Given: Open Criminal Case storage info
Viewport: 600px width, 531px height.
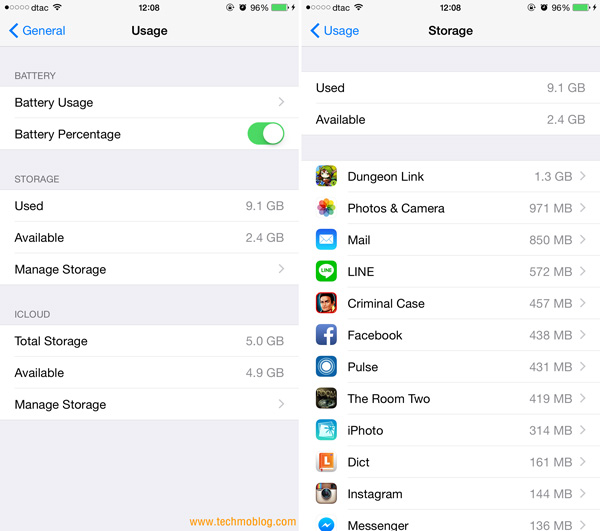Looking at the screenshot, I should point(450,303).
